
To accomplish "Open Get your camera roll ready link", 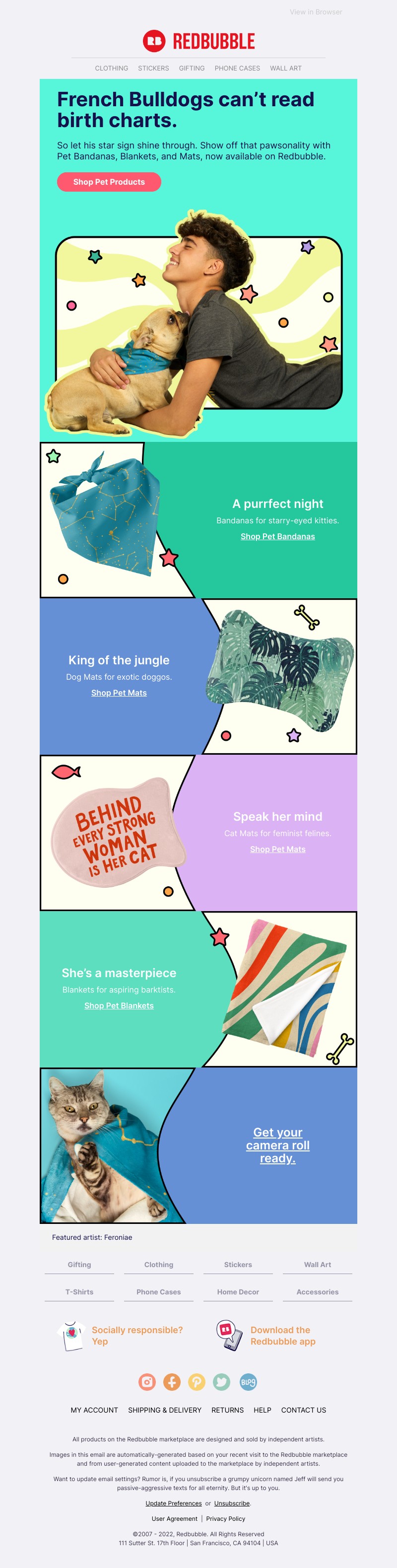I will [x=277, y=1145].
